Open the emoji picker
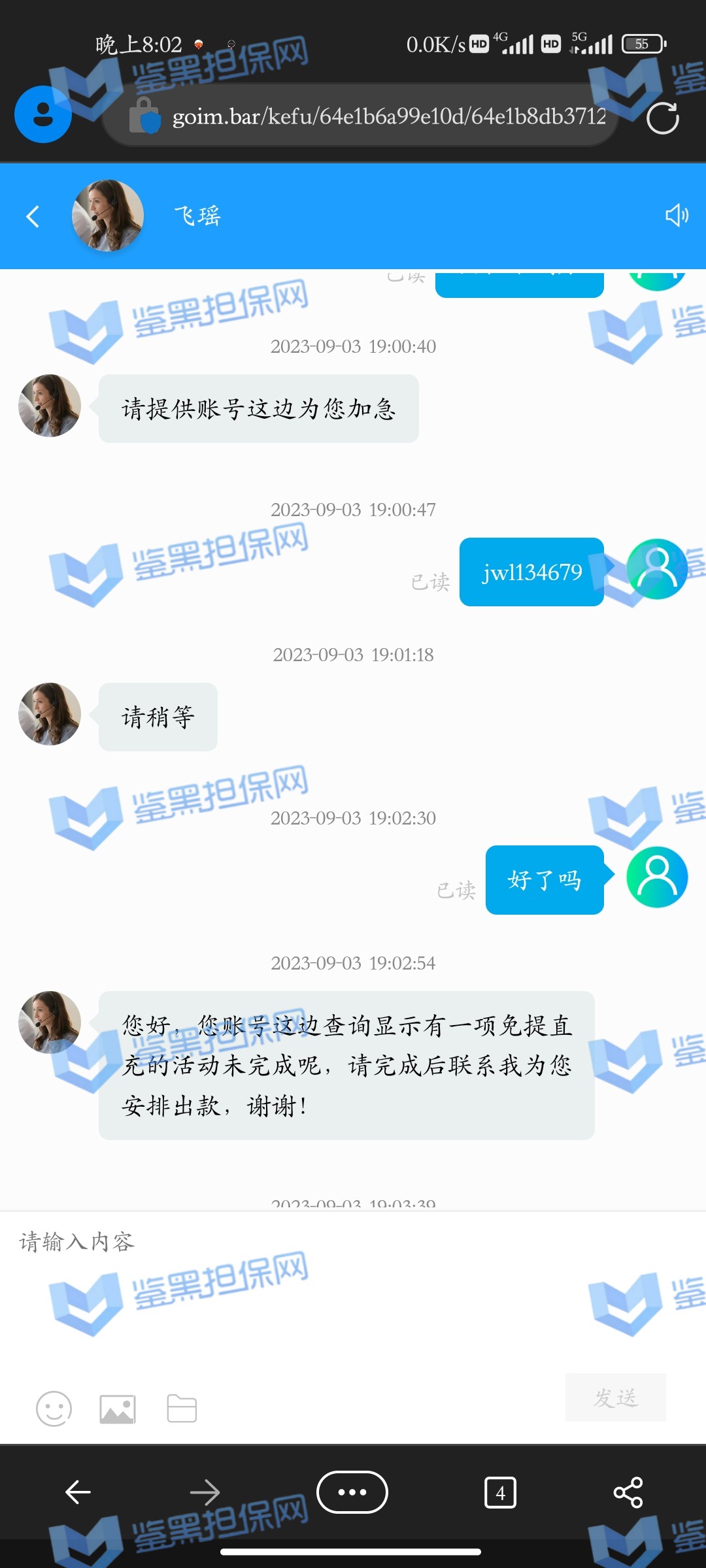 pos(54,1409)
